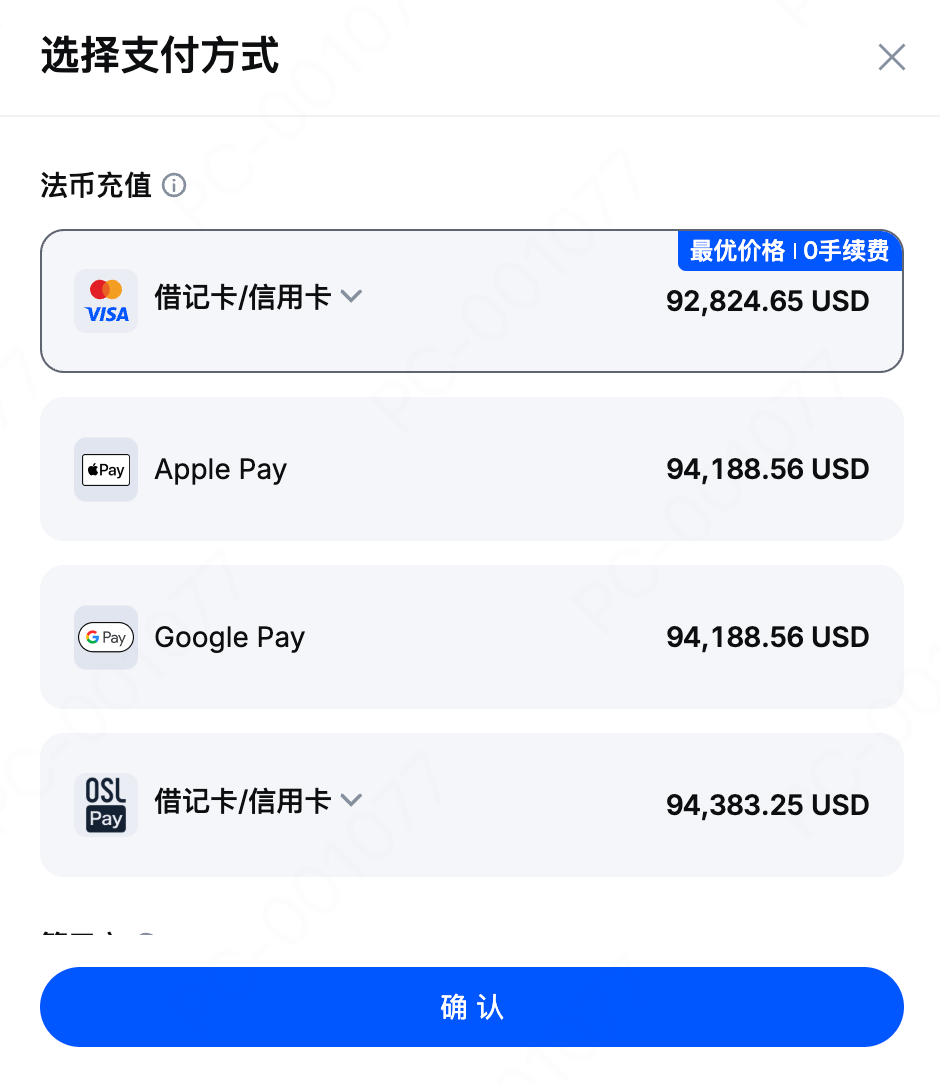Close the payment method dialog
940x1086 pixels.
pos(891,58)
